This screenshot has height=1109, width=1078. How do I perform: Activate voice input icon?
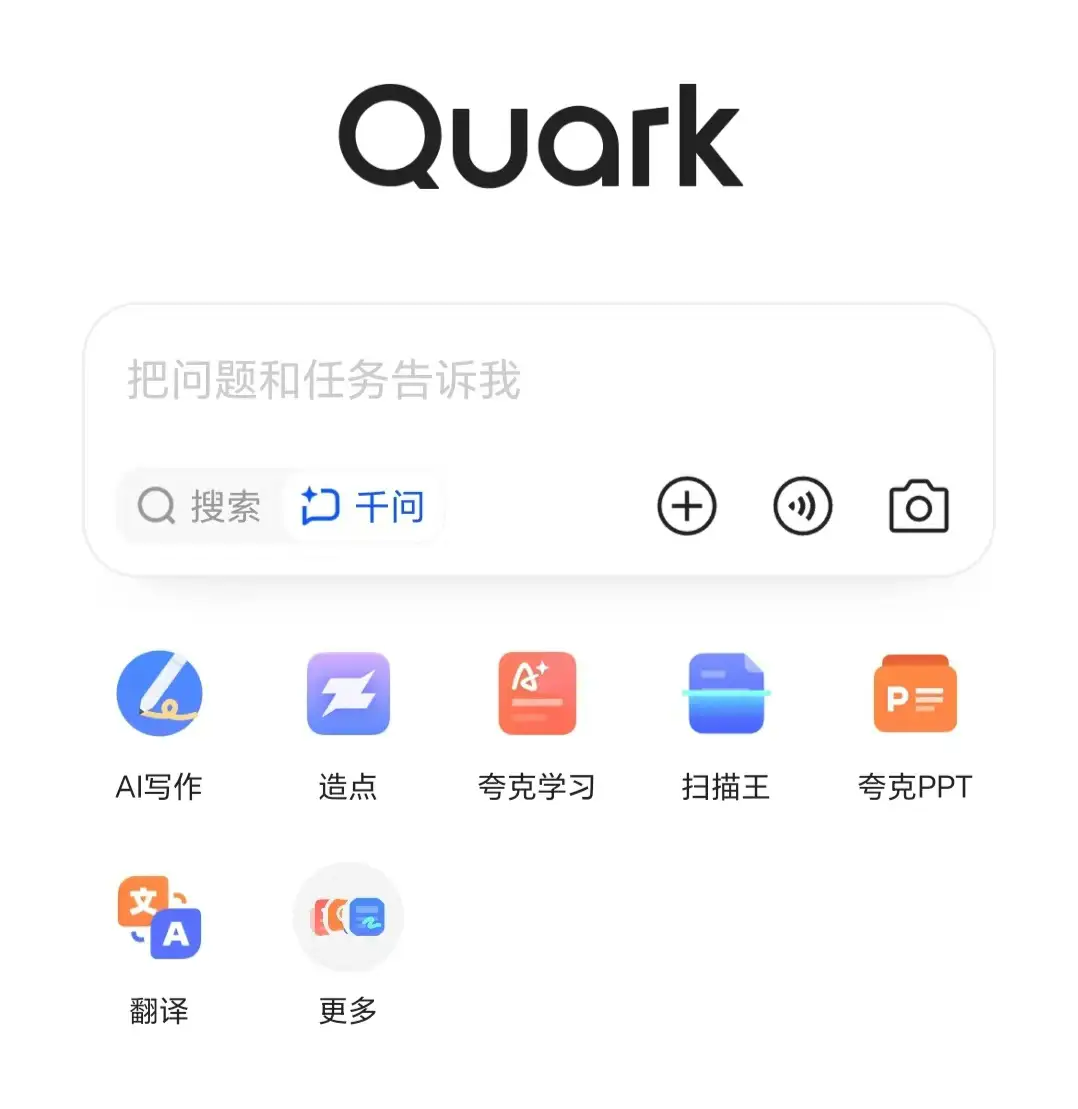(x=802, y=506)
